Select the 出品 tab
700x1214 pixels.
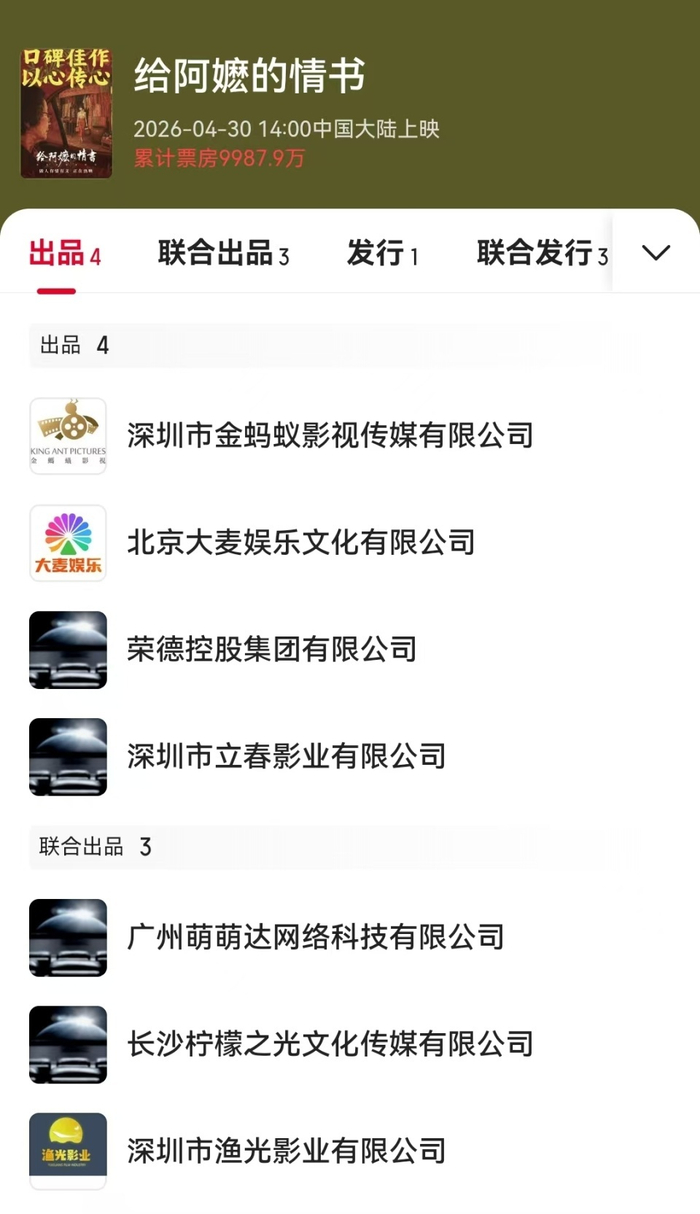[x=65, y=254]
